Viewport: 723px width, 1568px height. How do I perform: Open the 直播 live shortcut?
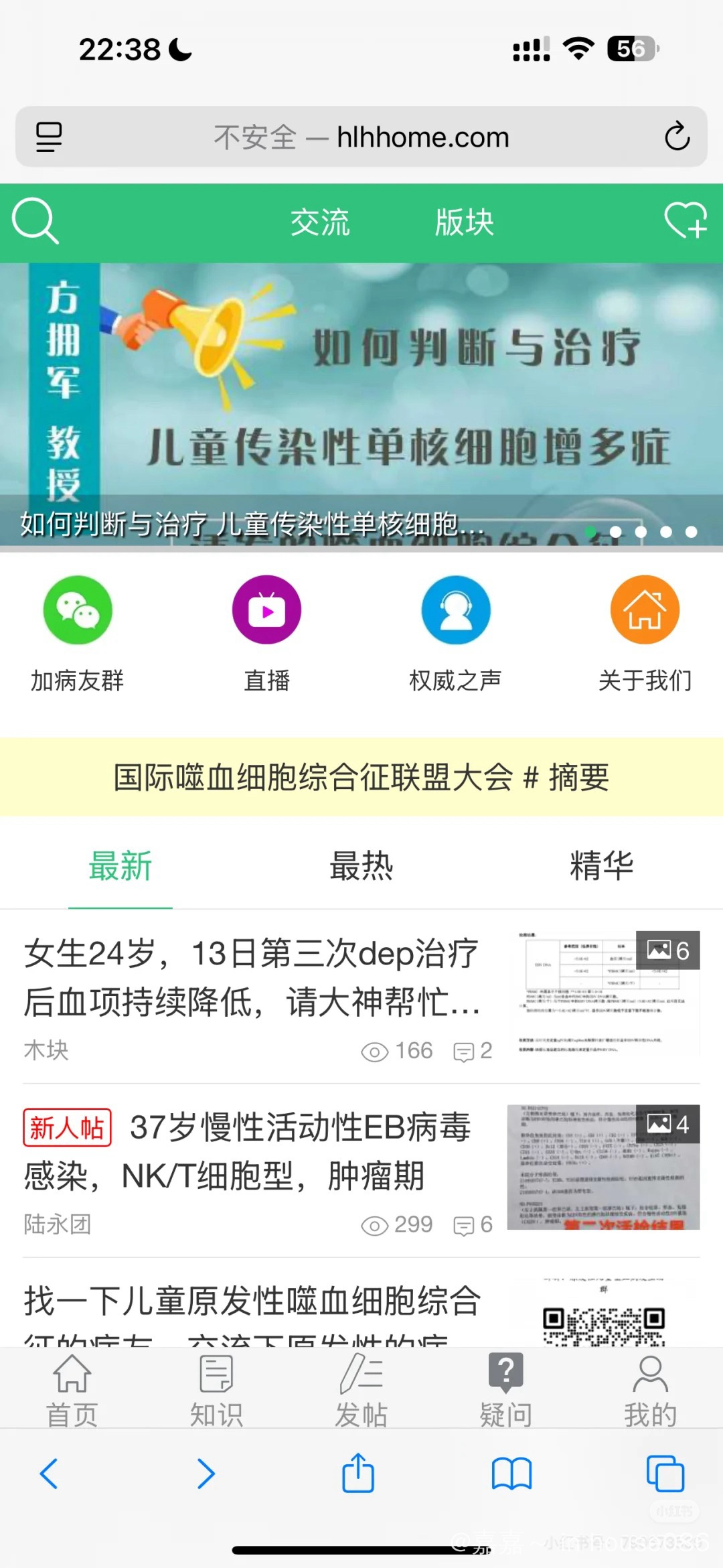[x=266, y=634]
